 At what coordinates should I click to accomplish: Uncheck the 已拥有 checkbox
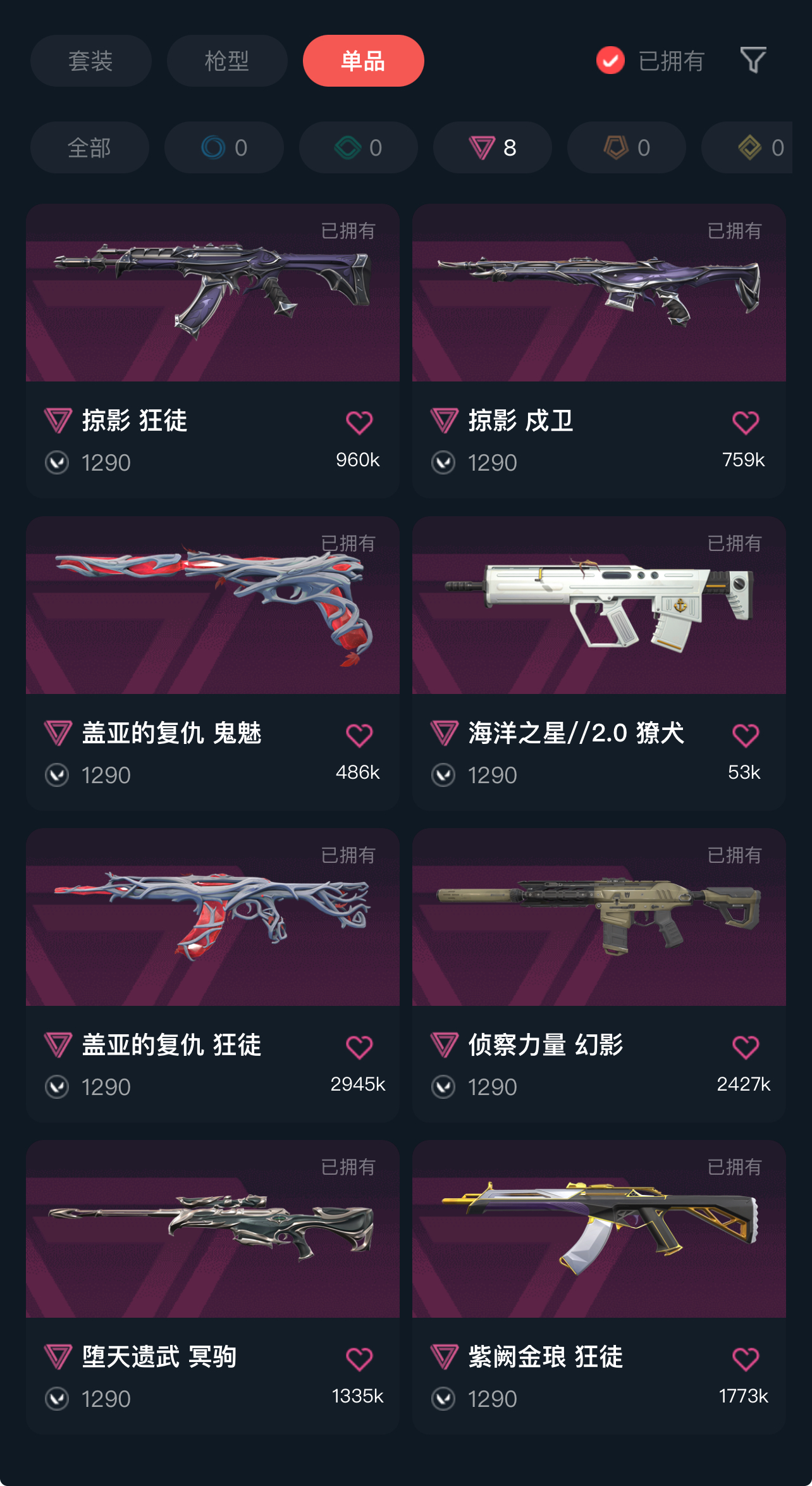pos(610,61)
